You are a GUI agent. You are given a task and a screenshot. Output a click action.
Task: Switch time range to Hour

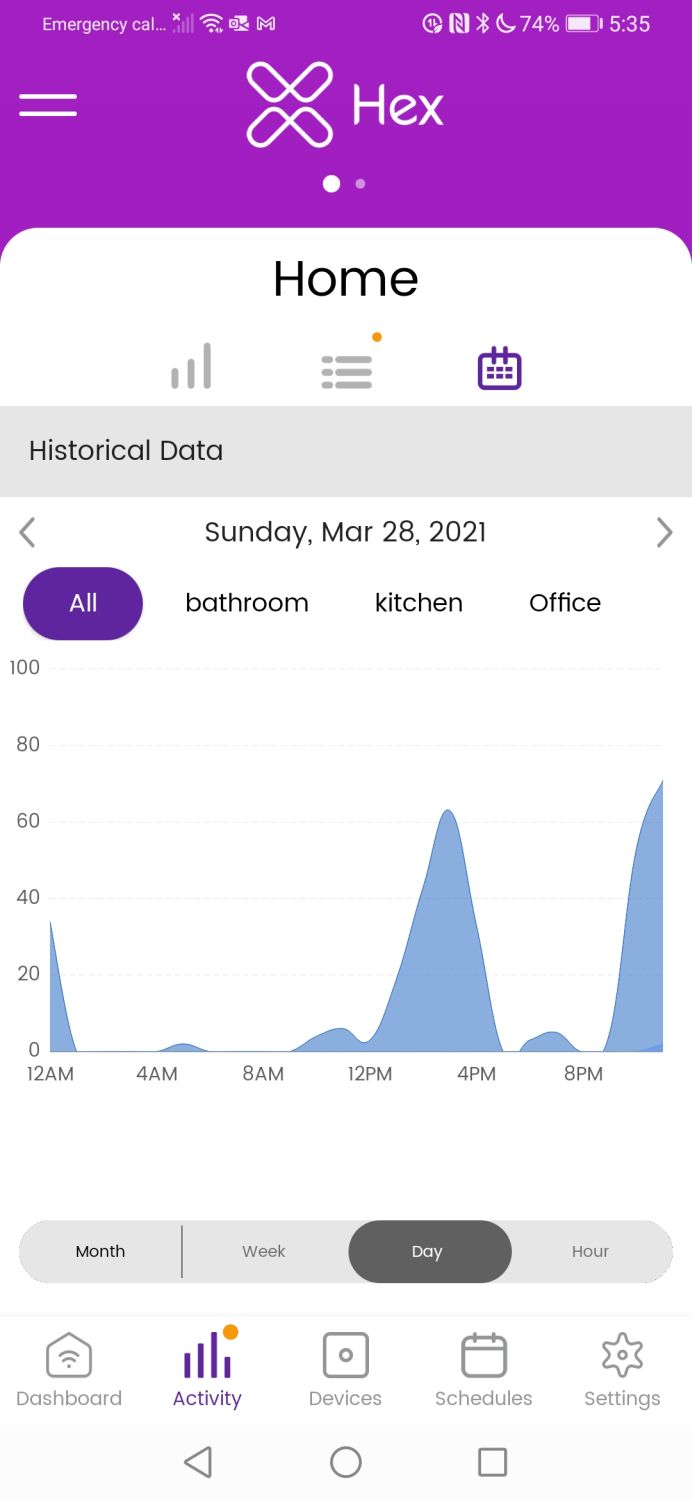tap(590, 1251)
